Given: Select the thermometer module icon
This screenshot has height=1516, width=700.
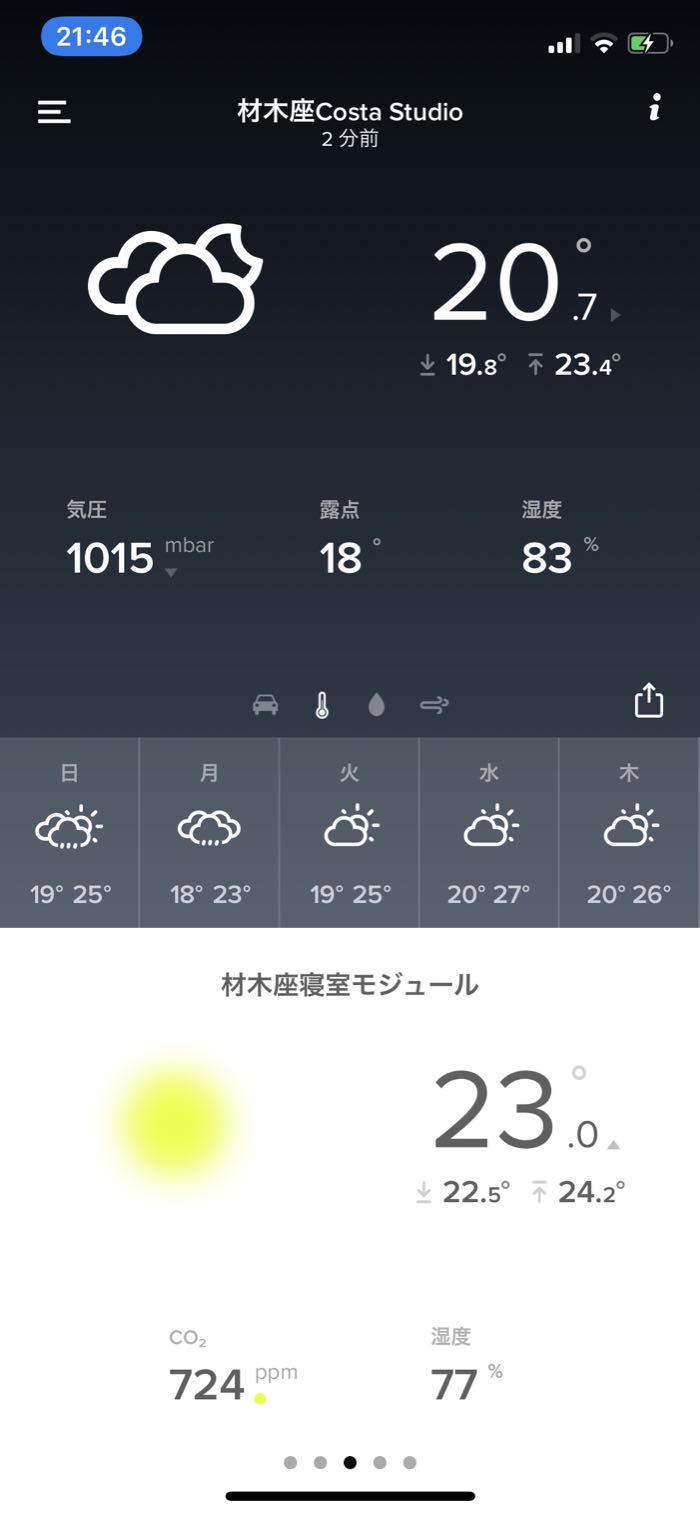Looking at the screenshot, I should [x=321, y=705].
